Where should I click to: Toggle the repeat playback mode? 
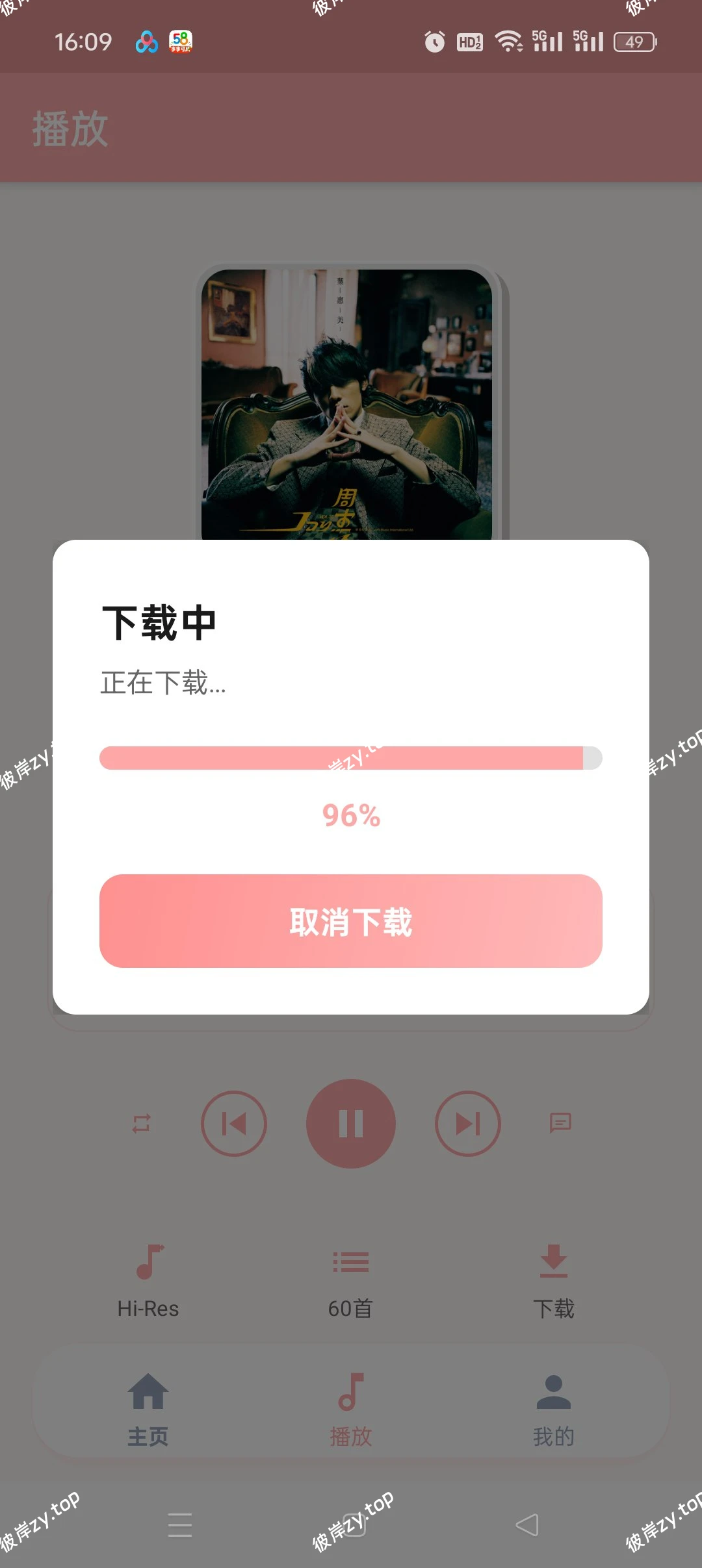pyautogui.click(x=142, y=1124)
